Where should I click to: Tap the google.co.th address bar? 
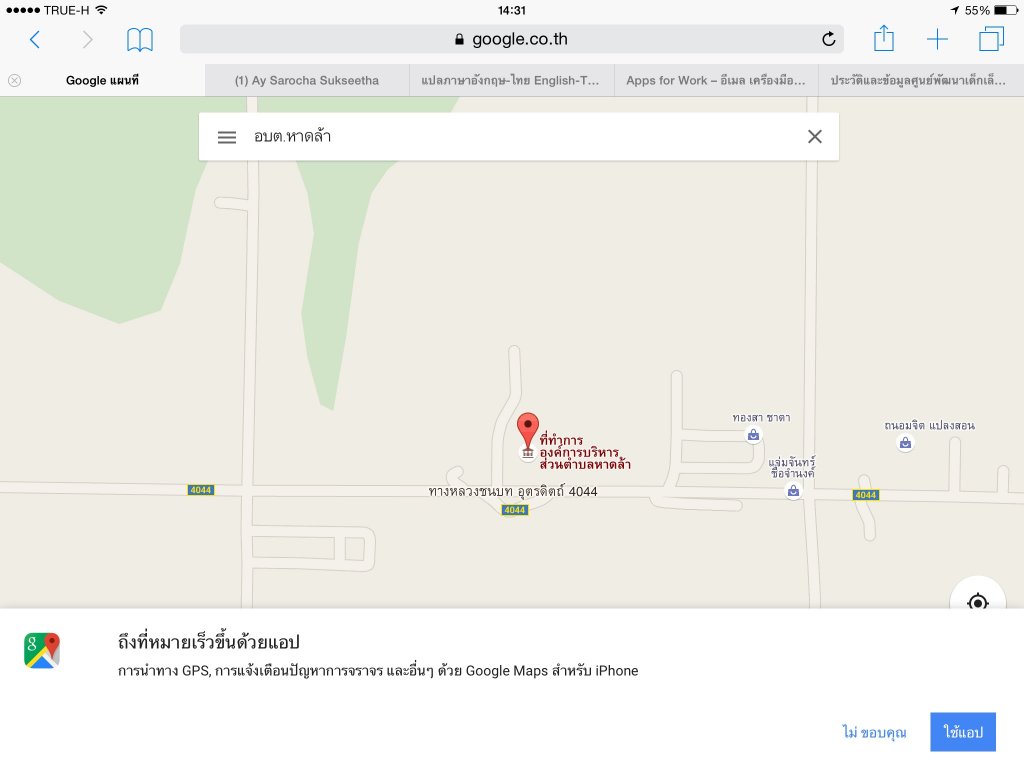coord(510,40)
